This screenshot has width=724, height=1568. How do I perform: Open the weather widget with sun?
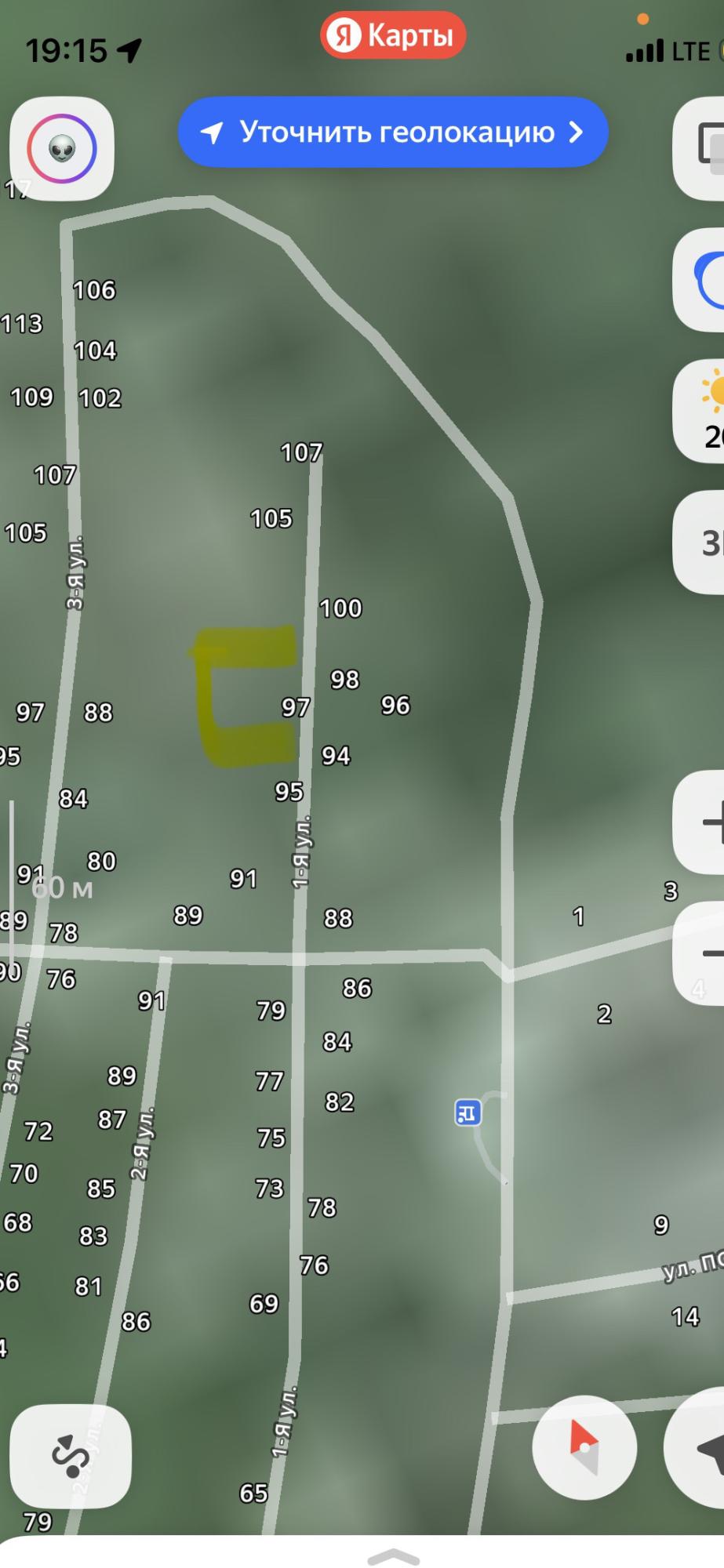pos(699,412)
